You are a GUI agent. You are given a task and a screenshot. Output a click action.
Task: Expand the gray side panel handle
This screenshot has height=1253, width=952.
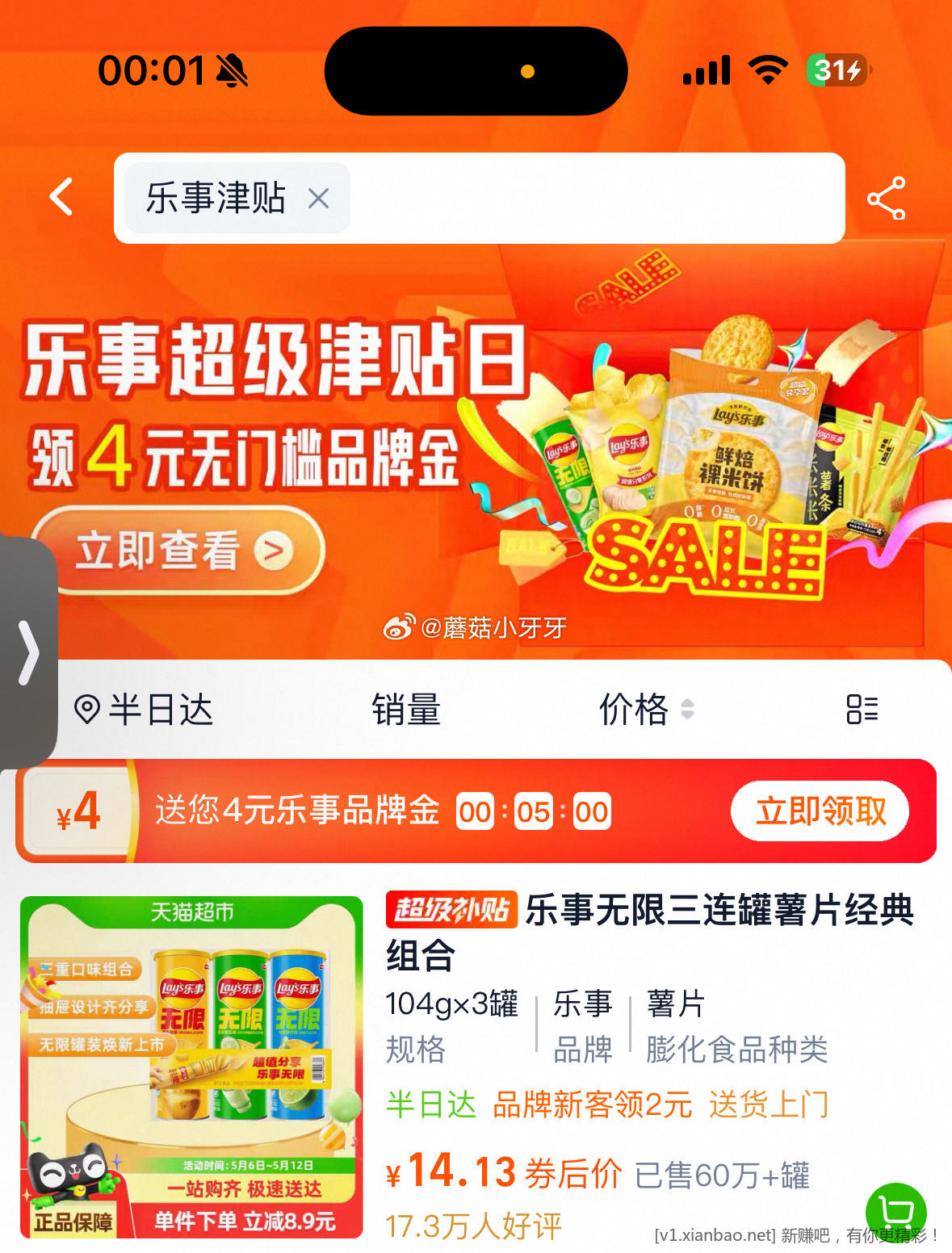pos(29,652)
